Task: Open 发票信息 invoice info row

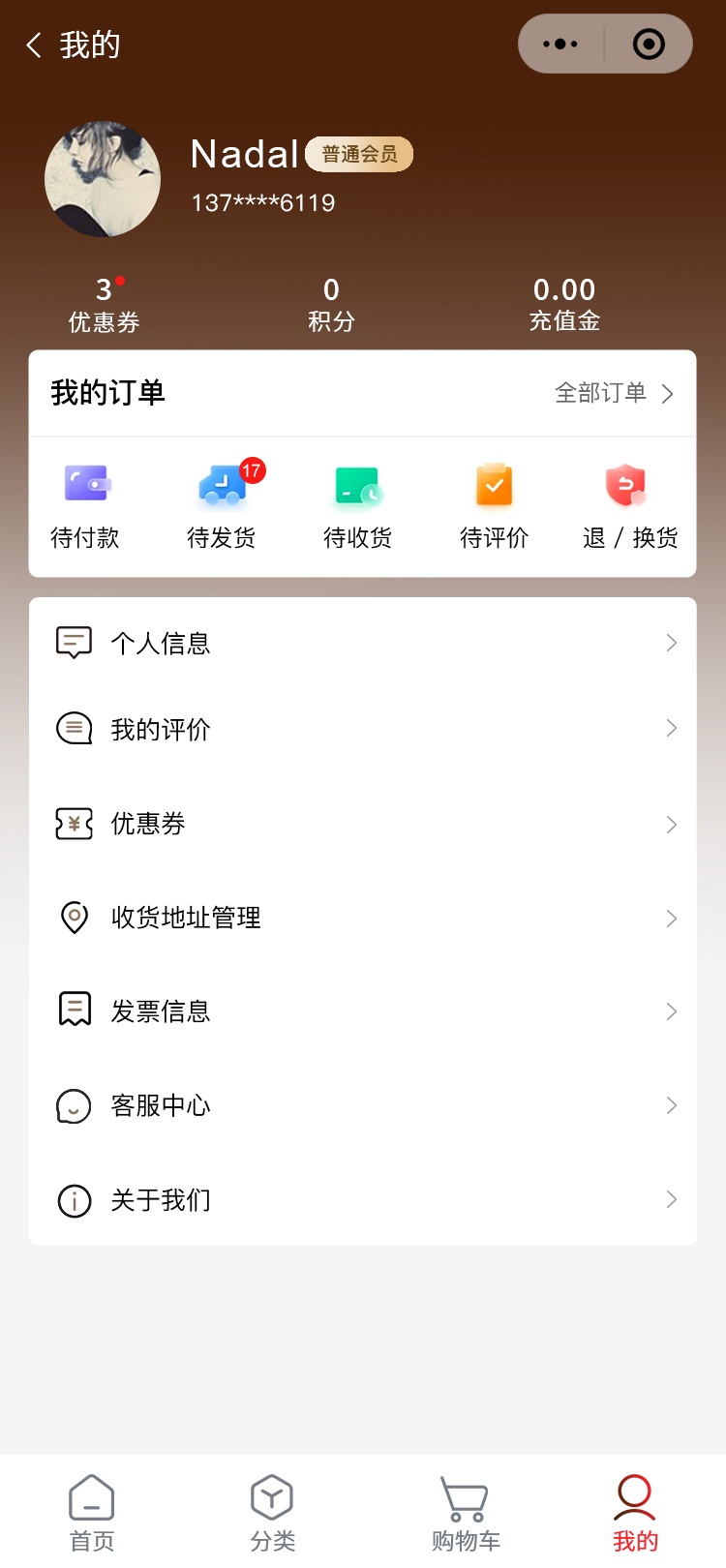Action: [363, 1011]
